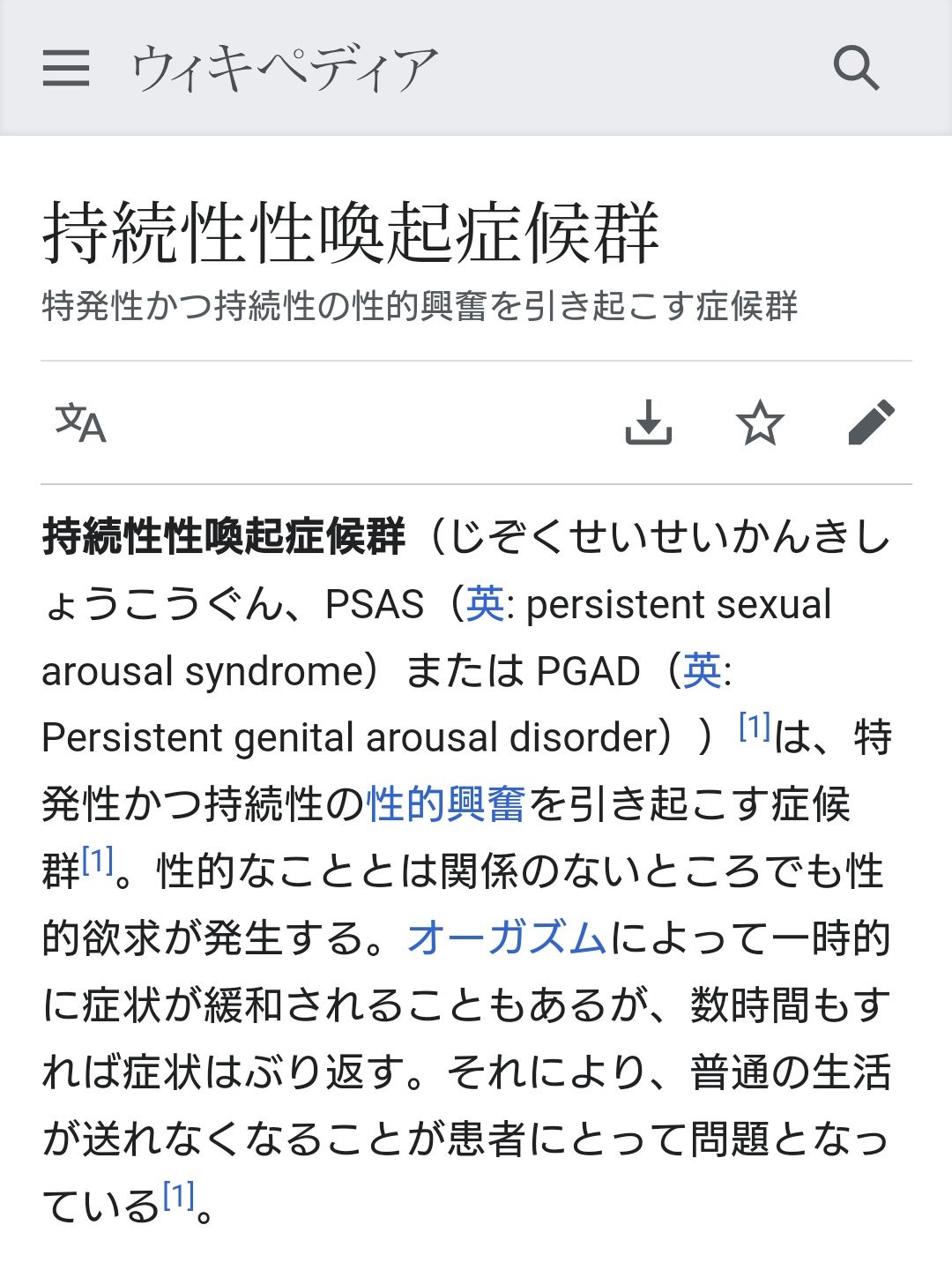Image resolution: width=952 pixels, height=1270 pixels.
Task: Open the 性的興奮 link
Action: coord(446,804)
